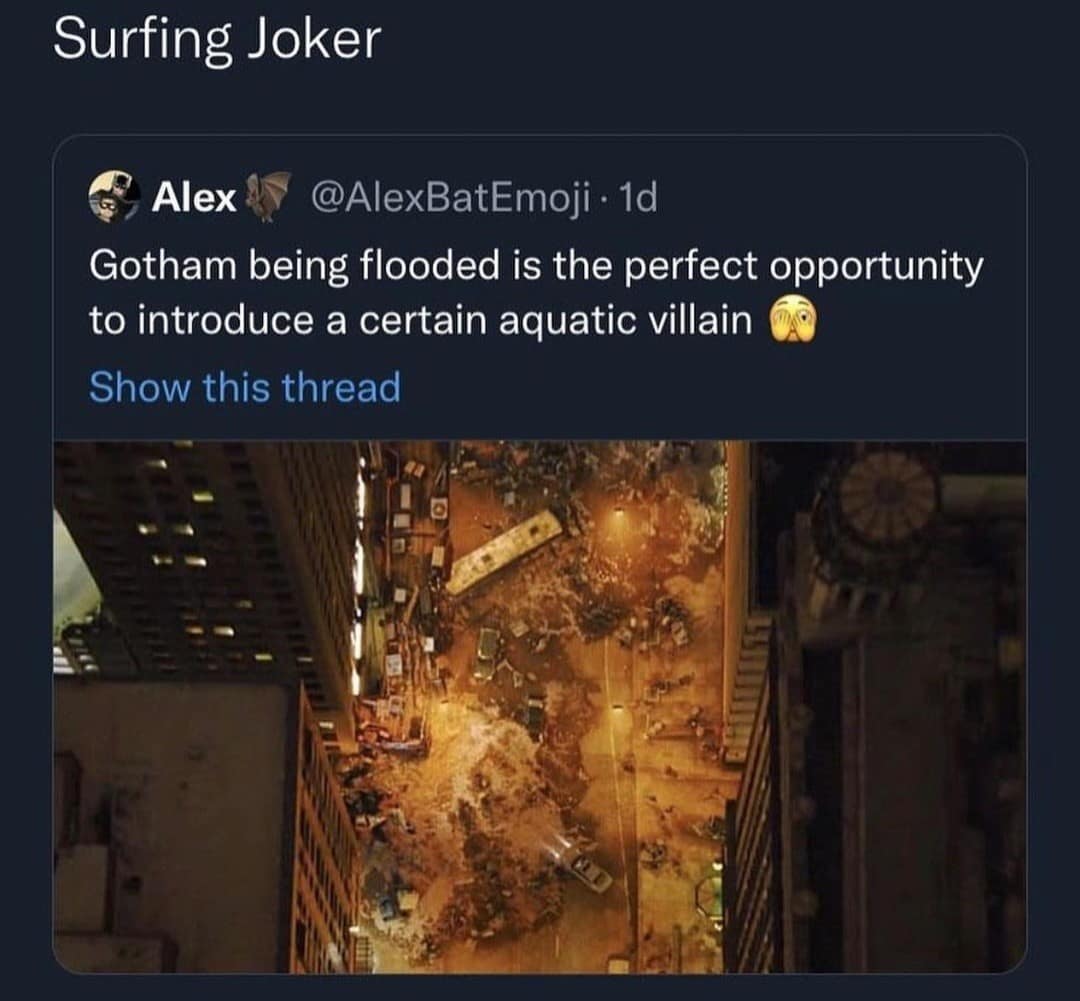Tap the Show this thread link
Viewport: 1080px width, 1001px height.
pyautogui.click(x=245, y=387)
